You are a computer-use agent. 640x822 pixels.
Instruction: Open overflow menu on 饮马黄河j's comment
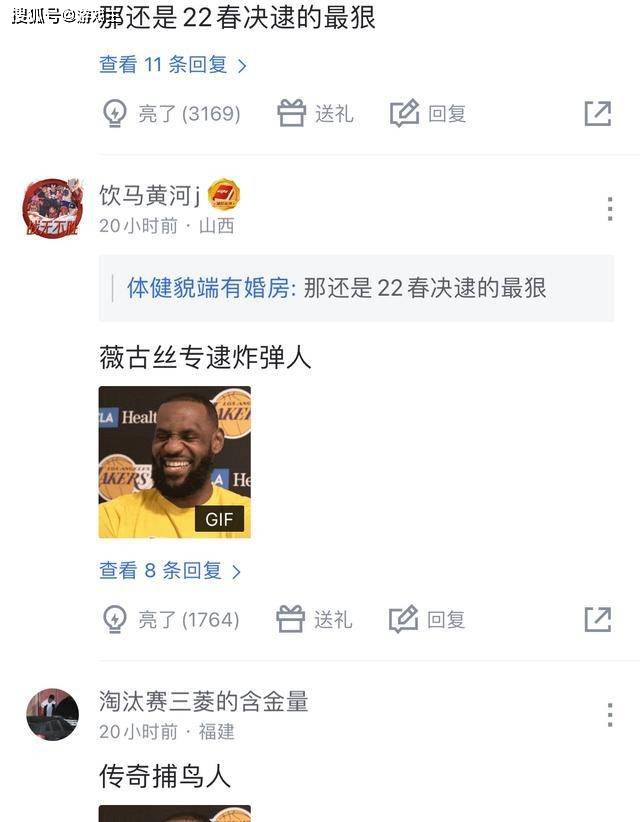(x=609, y=209)
